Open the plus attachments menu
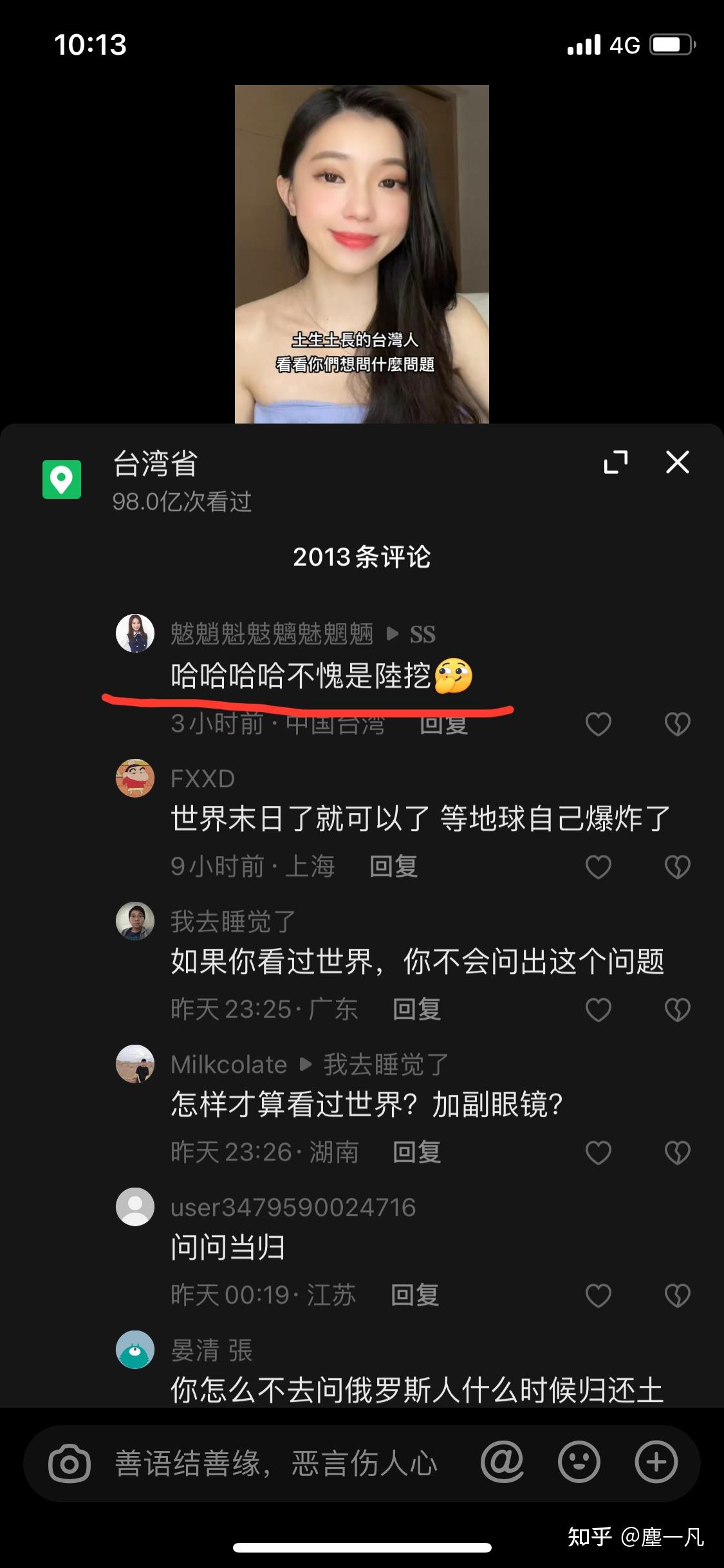The width and height of the screenshot is (724, 1568). 656,1462
